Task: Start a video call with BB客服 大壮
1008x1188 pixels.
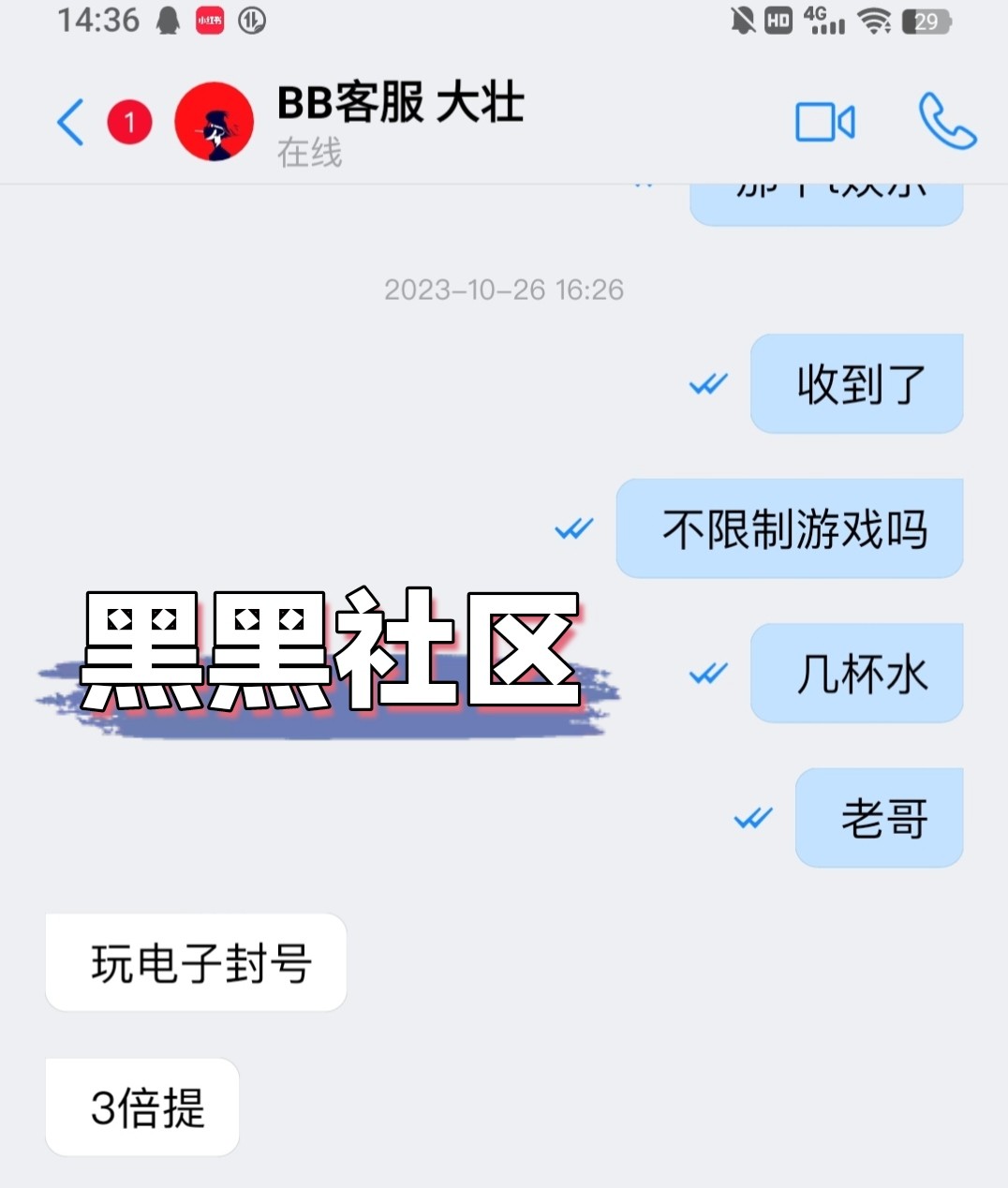Action: tap(824, 123)
